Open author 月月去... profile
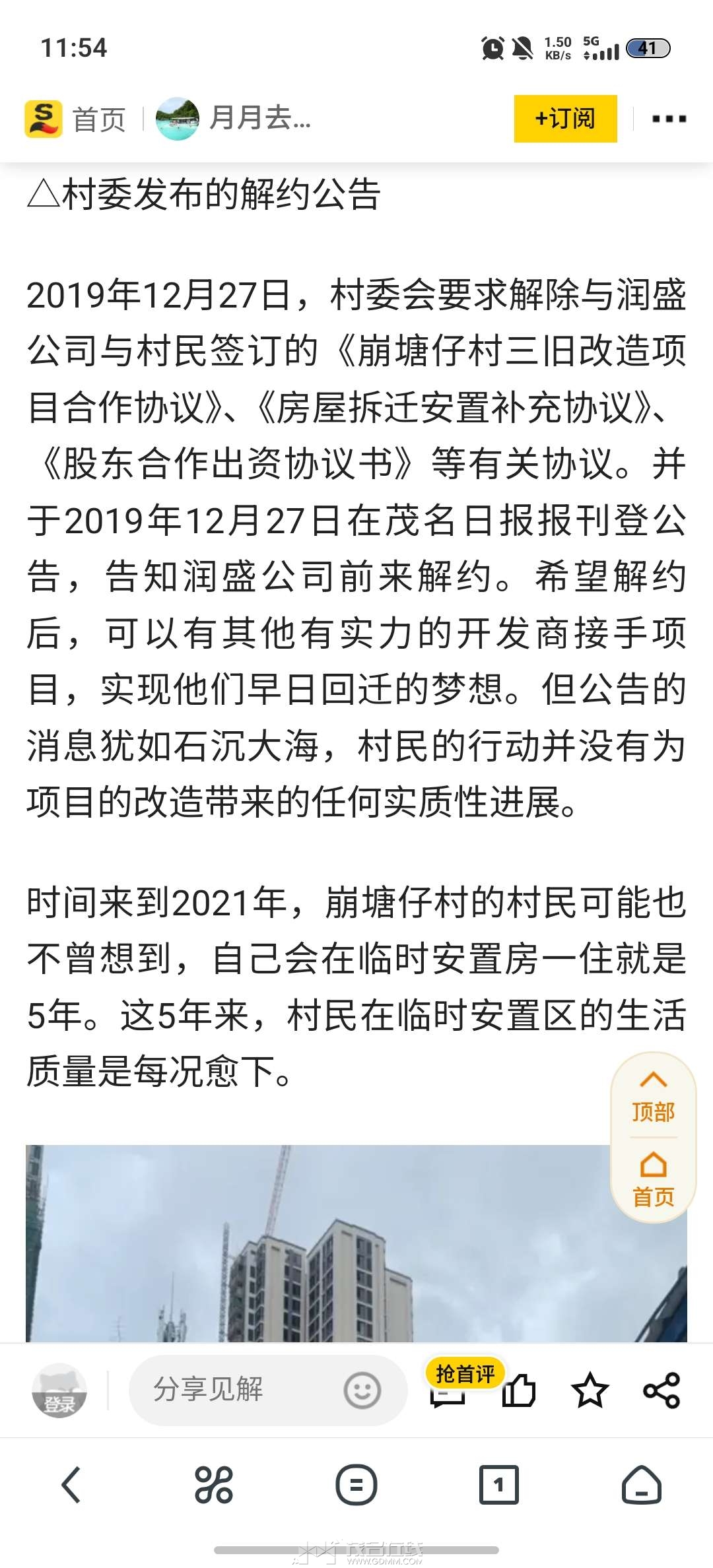This screenshot has height=1568, width=713. point(234,119)
